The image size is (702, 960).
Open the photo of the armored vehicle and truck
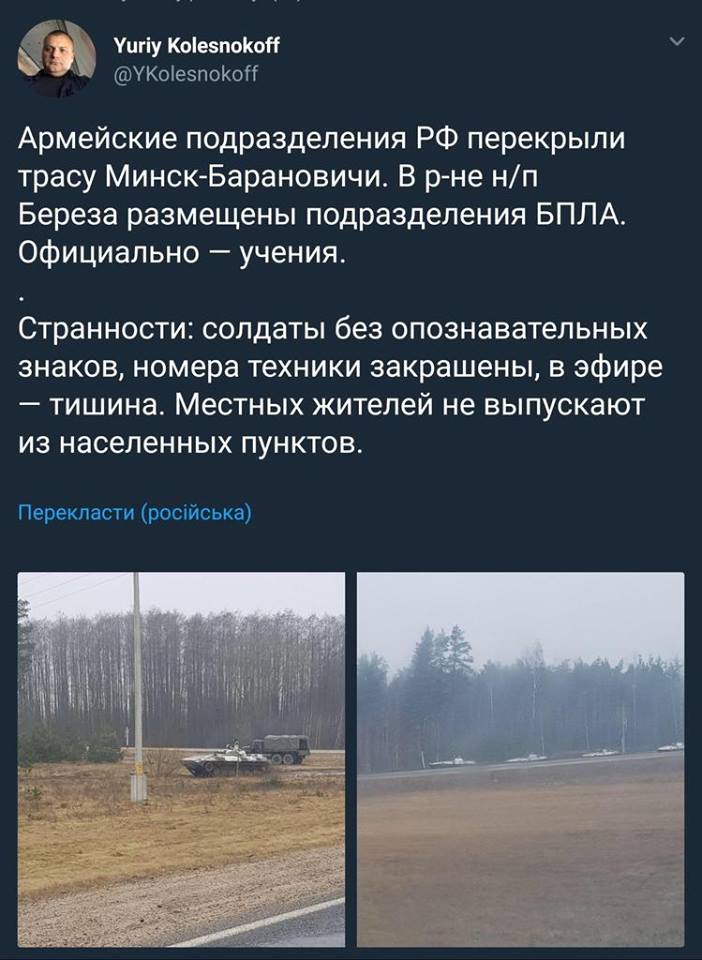181,759
